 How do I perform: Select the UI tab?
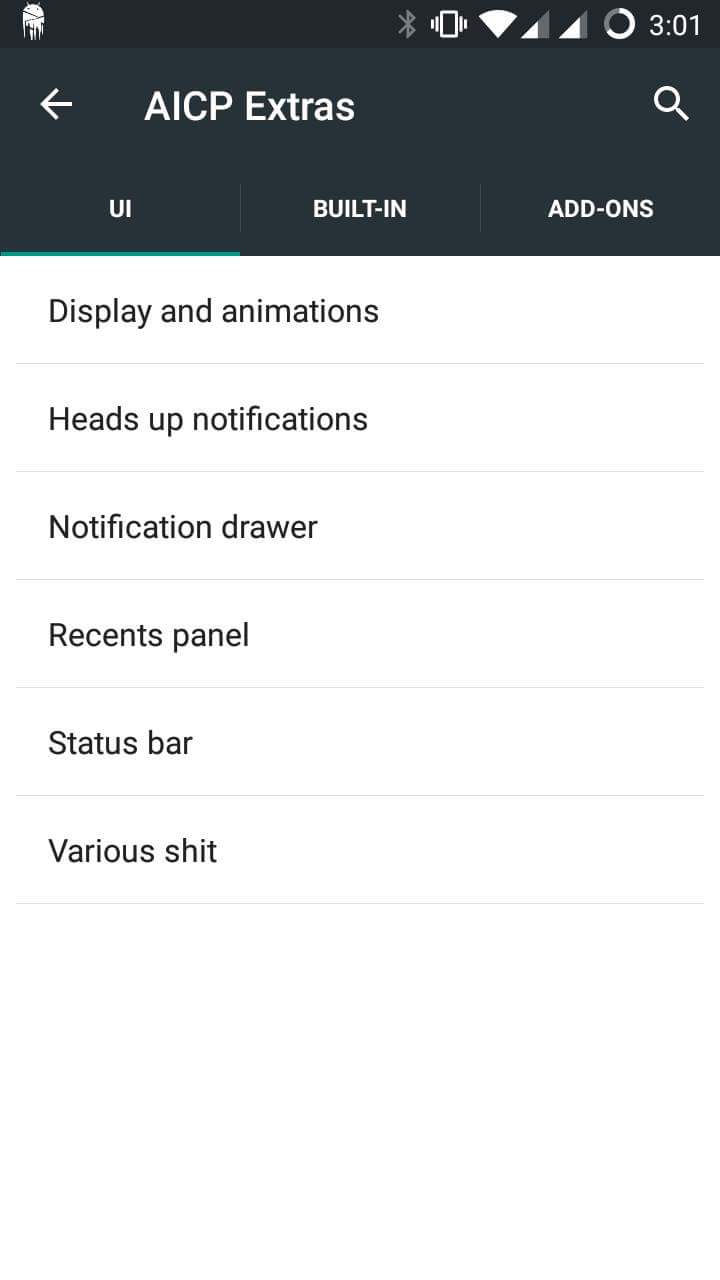tap(120, 209)
